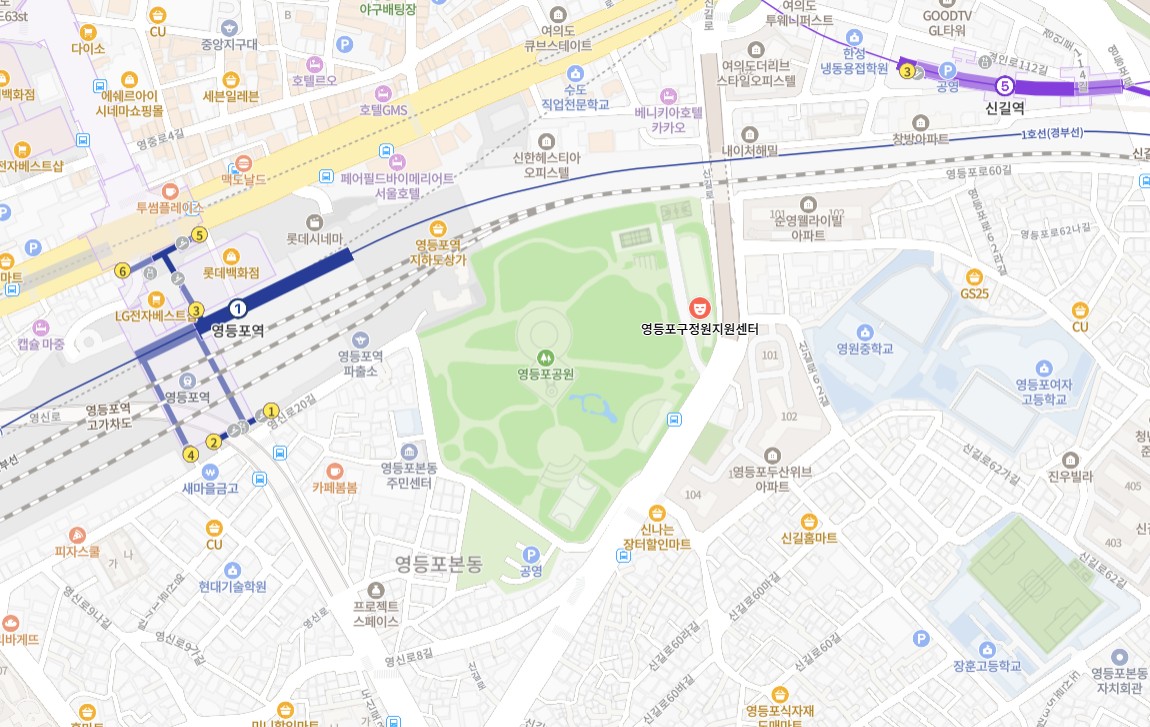Select 신길역 line 5 station marker

tap(1005, 86)
